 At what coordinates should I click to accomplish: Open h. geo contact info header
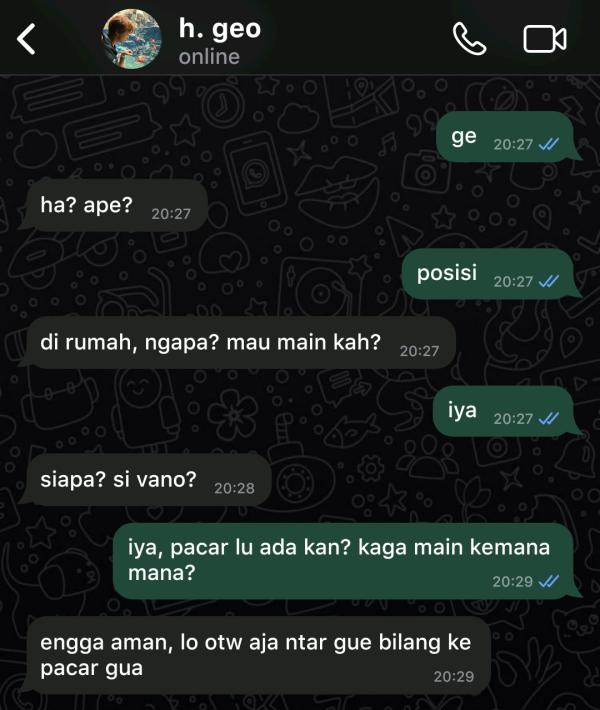pyautogui.click(x=220, y=40)
